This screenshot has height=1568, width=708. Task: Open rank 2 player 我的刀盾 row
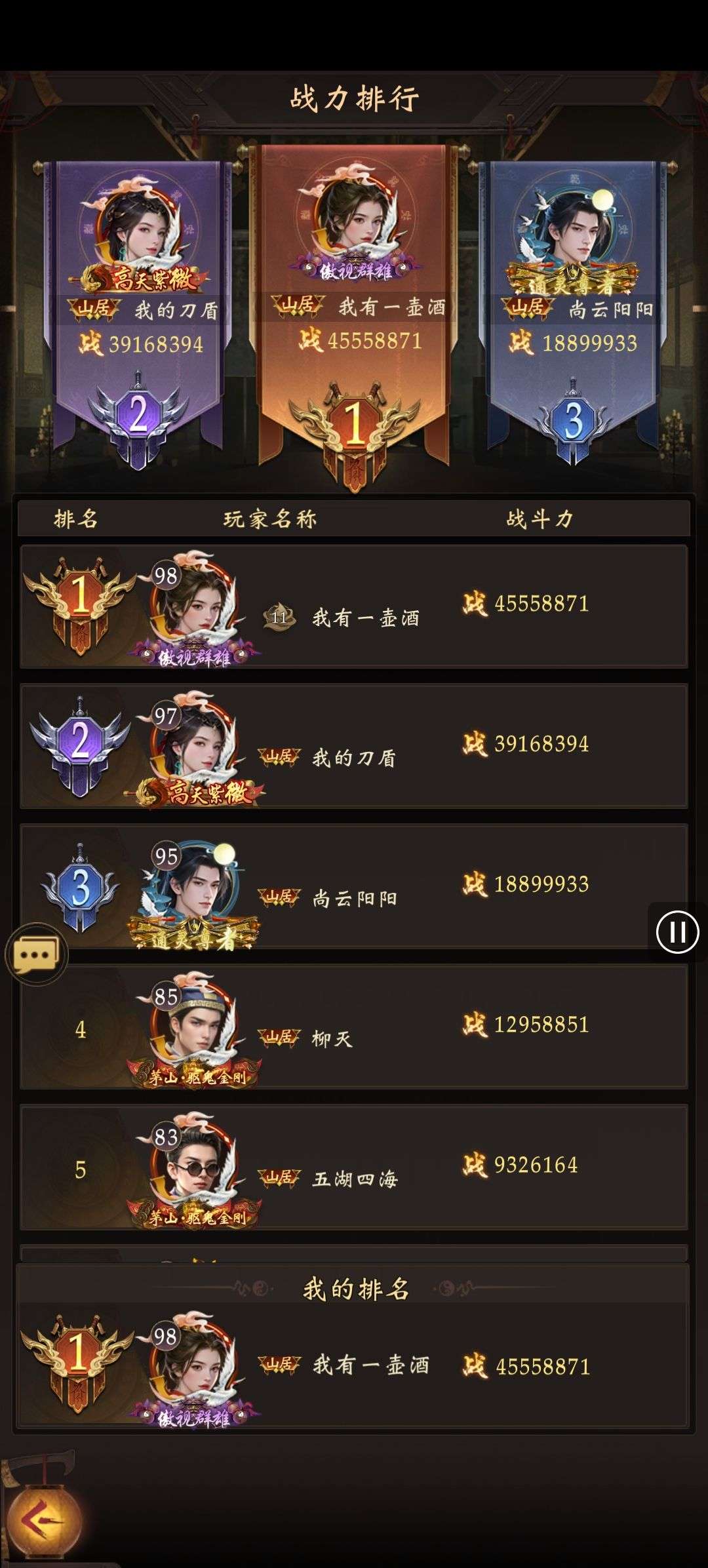tap(354, 747)
